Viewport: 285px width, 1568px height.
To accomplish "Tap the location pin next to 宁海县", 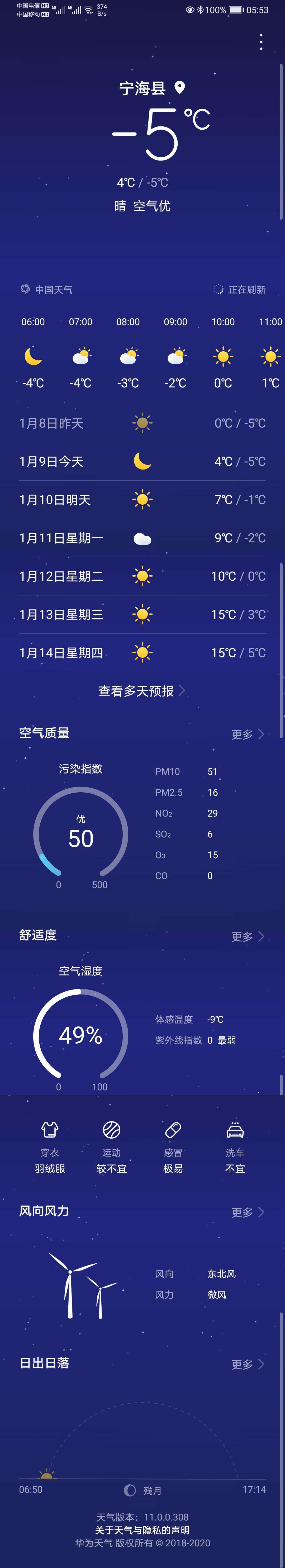I will click(180, 88).
